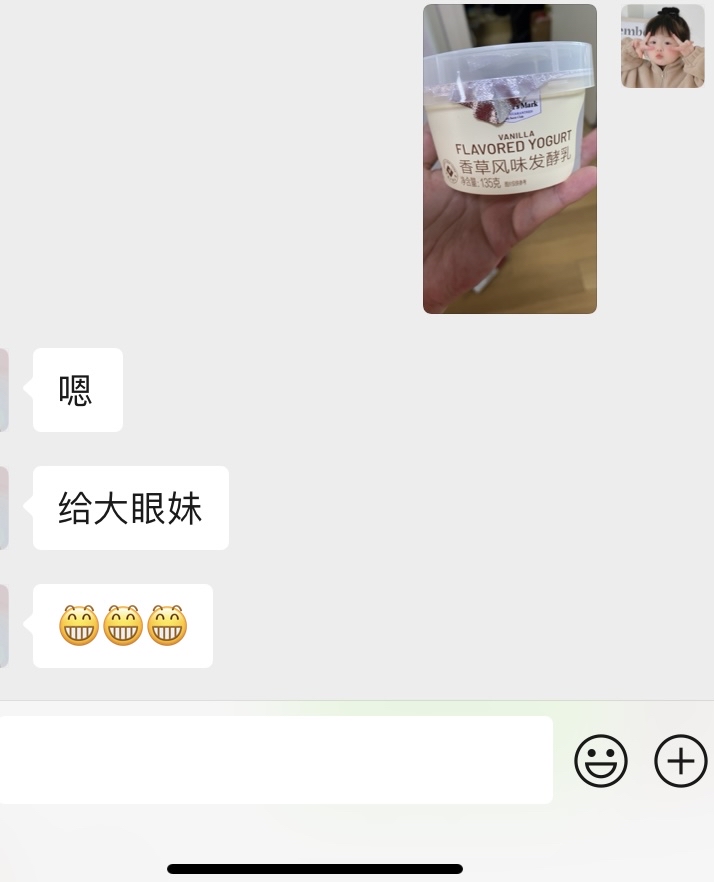Open the emoji sticker panel
This screenshot has width=714, height=882.
601,761
